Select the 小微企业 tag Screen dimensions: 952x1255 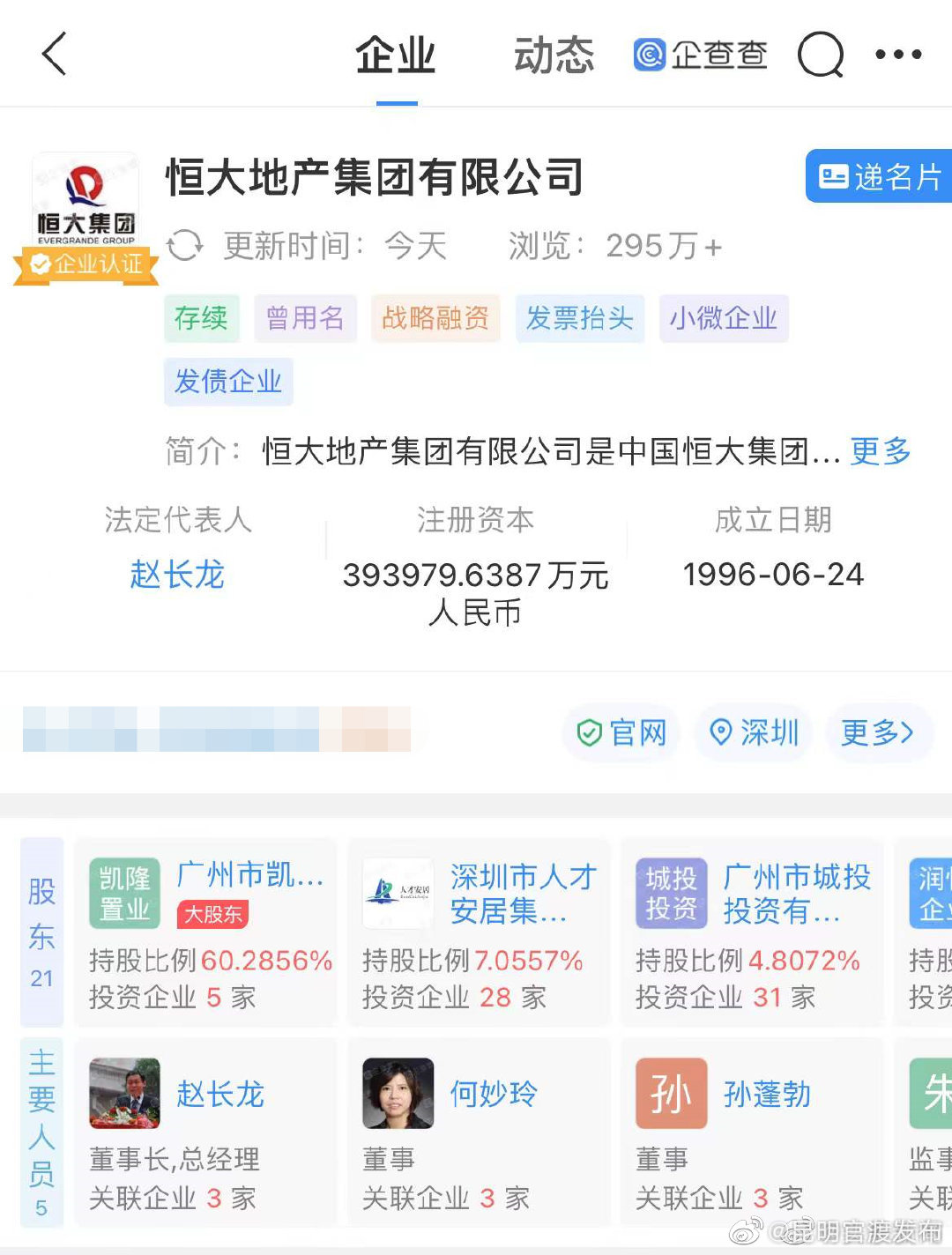tap(723, 319)
